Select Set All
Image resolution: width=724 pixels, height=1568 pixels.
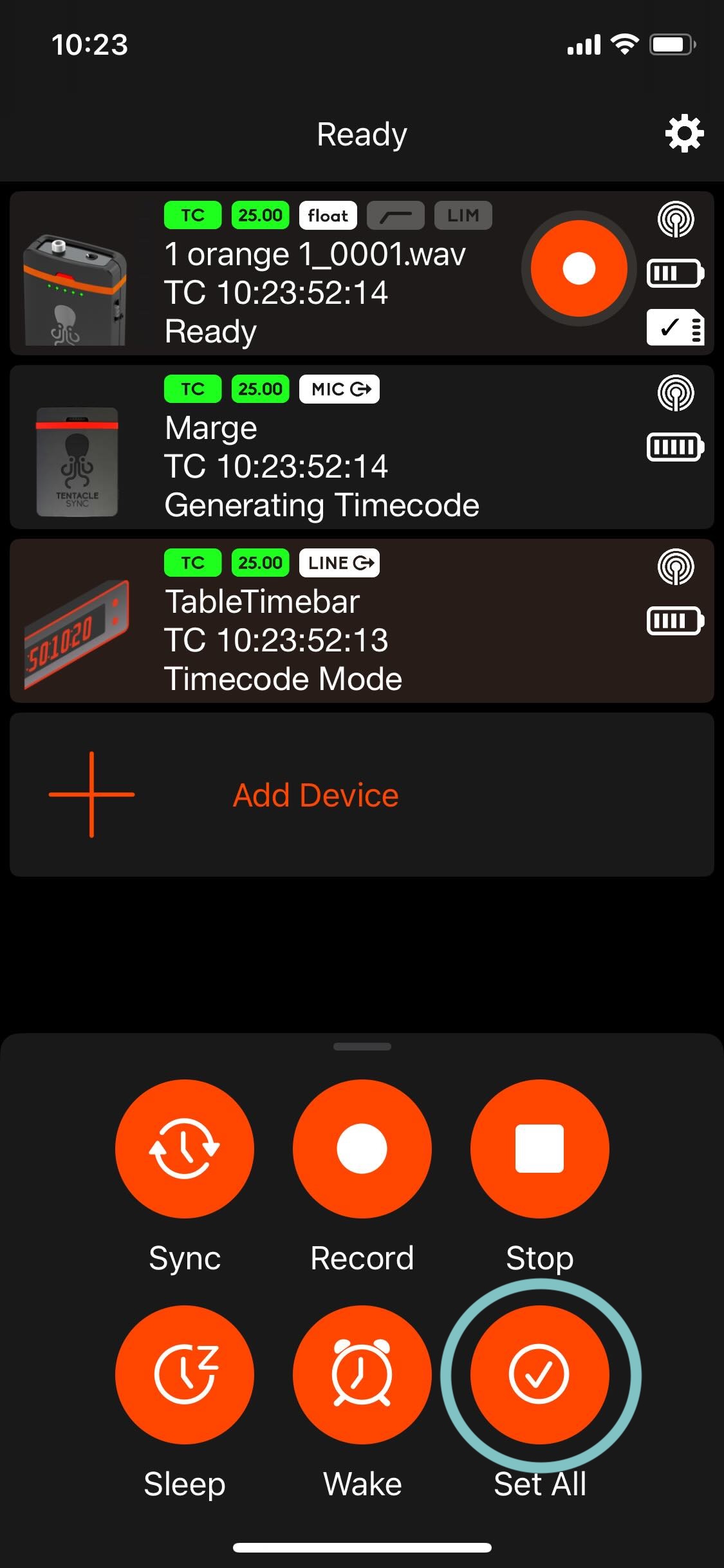click(x=539, y=1374)
